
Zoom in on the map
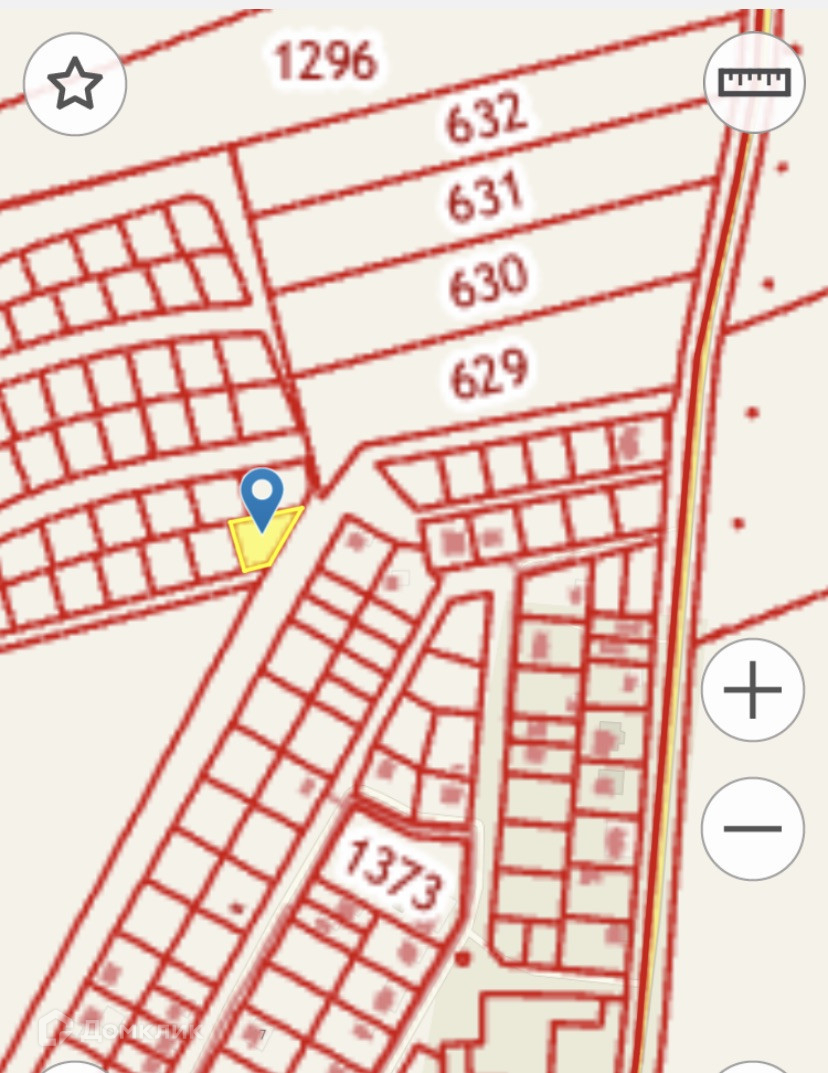click(x=752, y=690)
